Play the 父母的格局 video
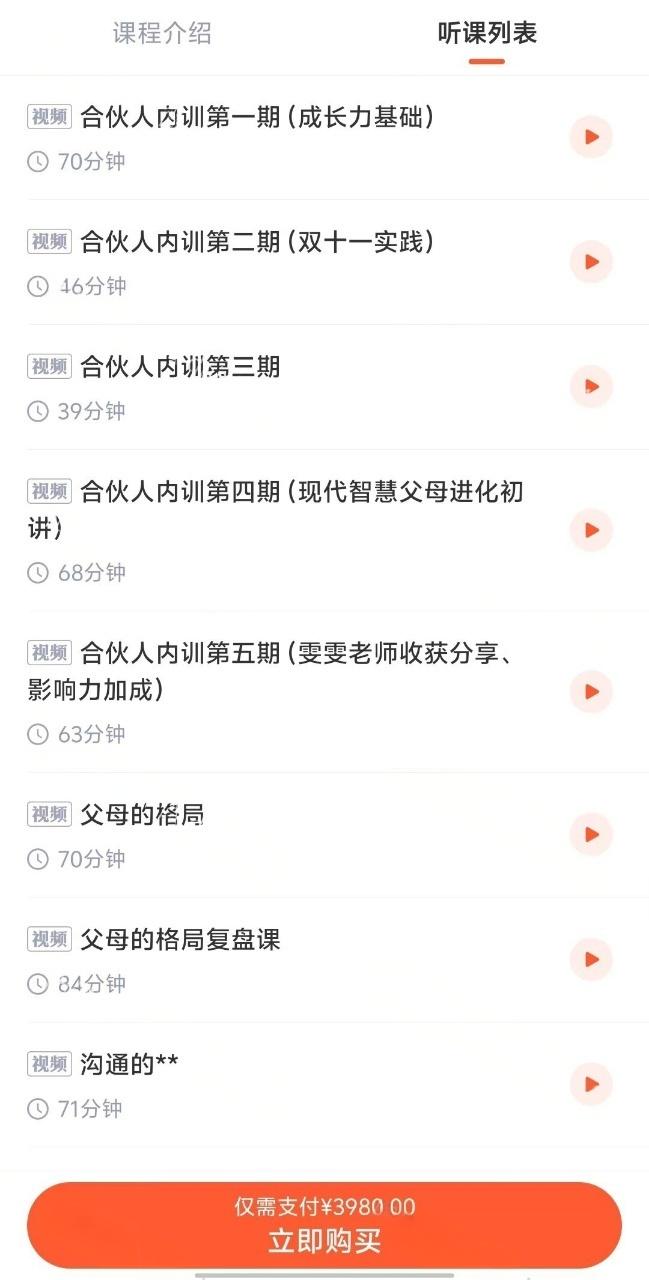 coord(591,834)
